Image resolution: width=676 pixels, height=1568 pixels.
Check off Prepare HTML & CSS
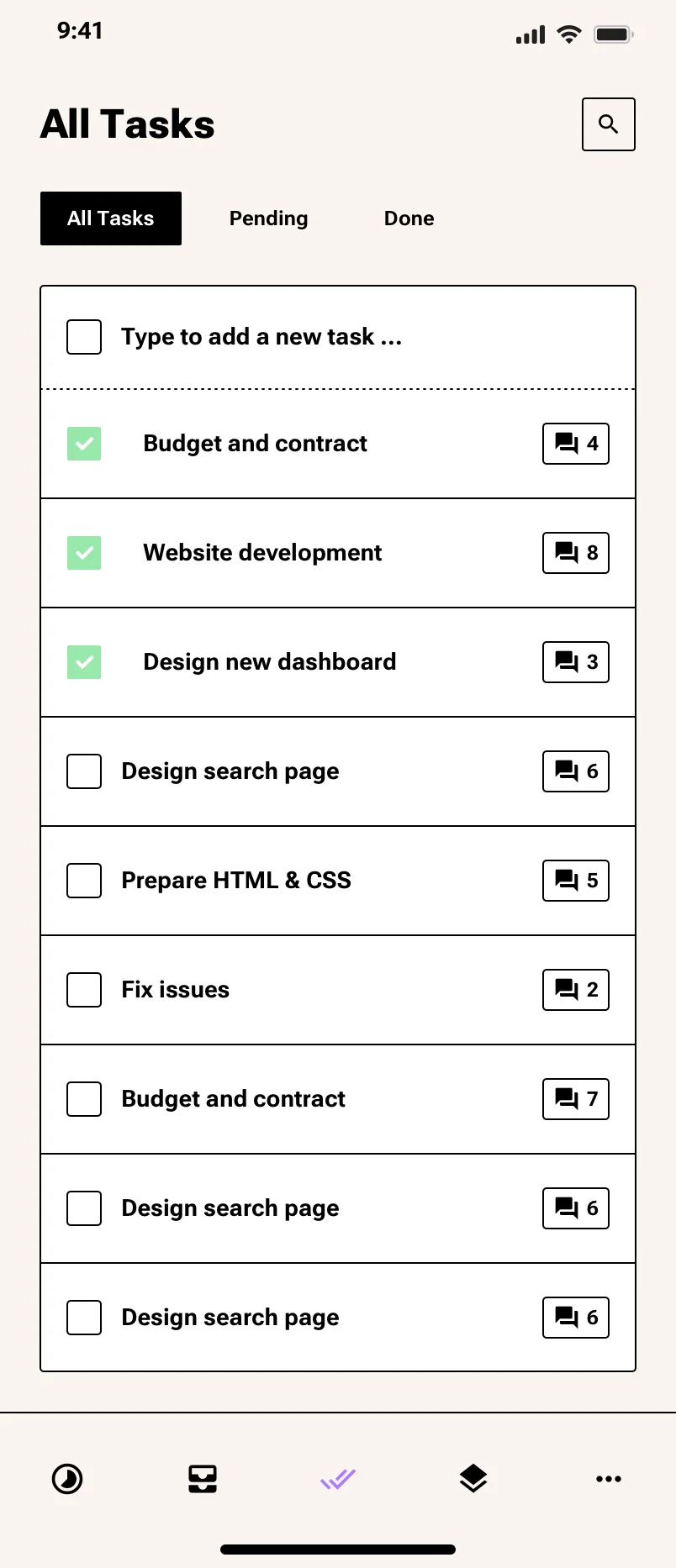click(x=83, y=880)
